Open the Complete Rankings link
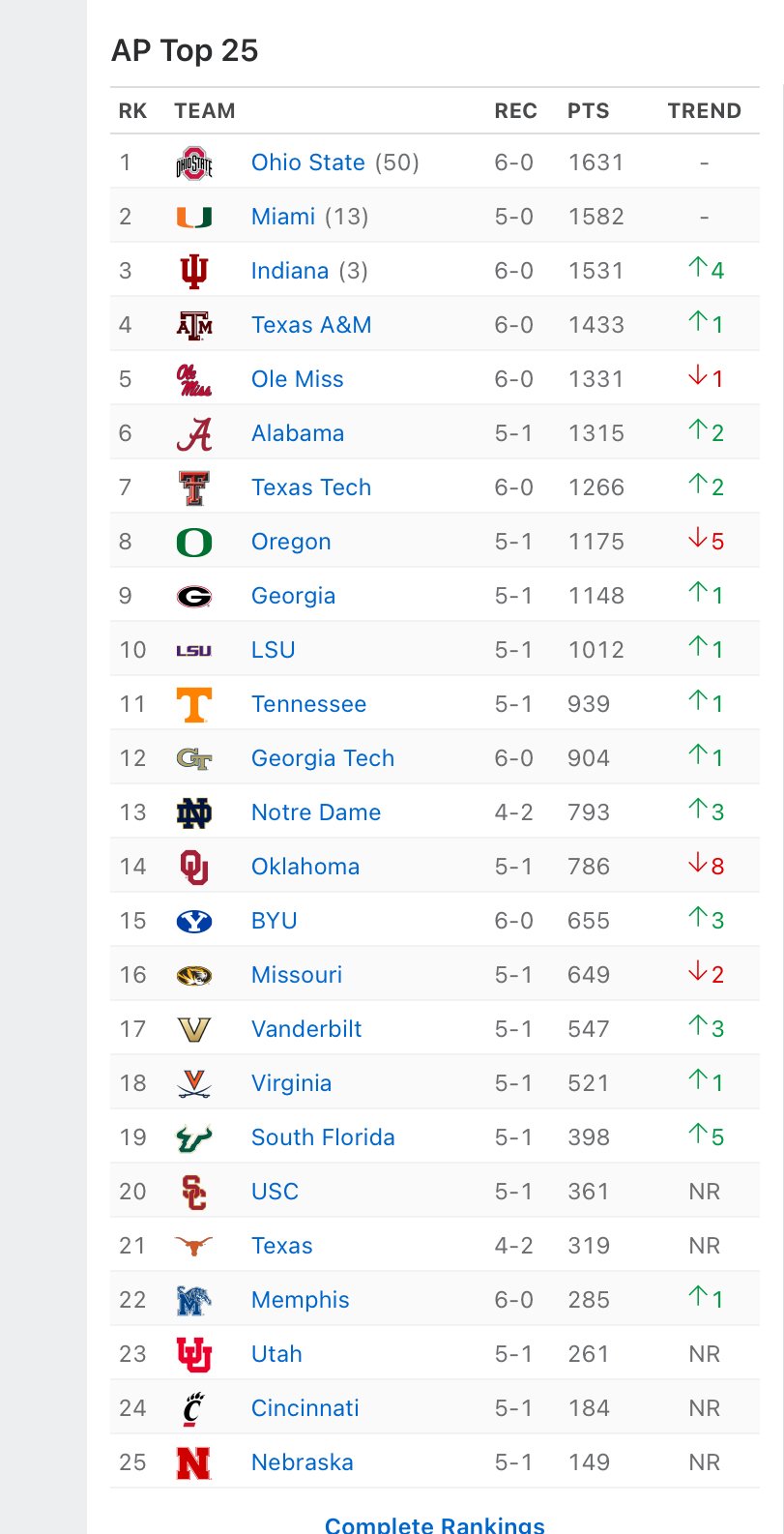This screenshot has height=1534, width=784. (x=434, y=1524)
